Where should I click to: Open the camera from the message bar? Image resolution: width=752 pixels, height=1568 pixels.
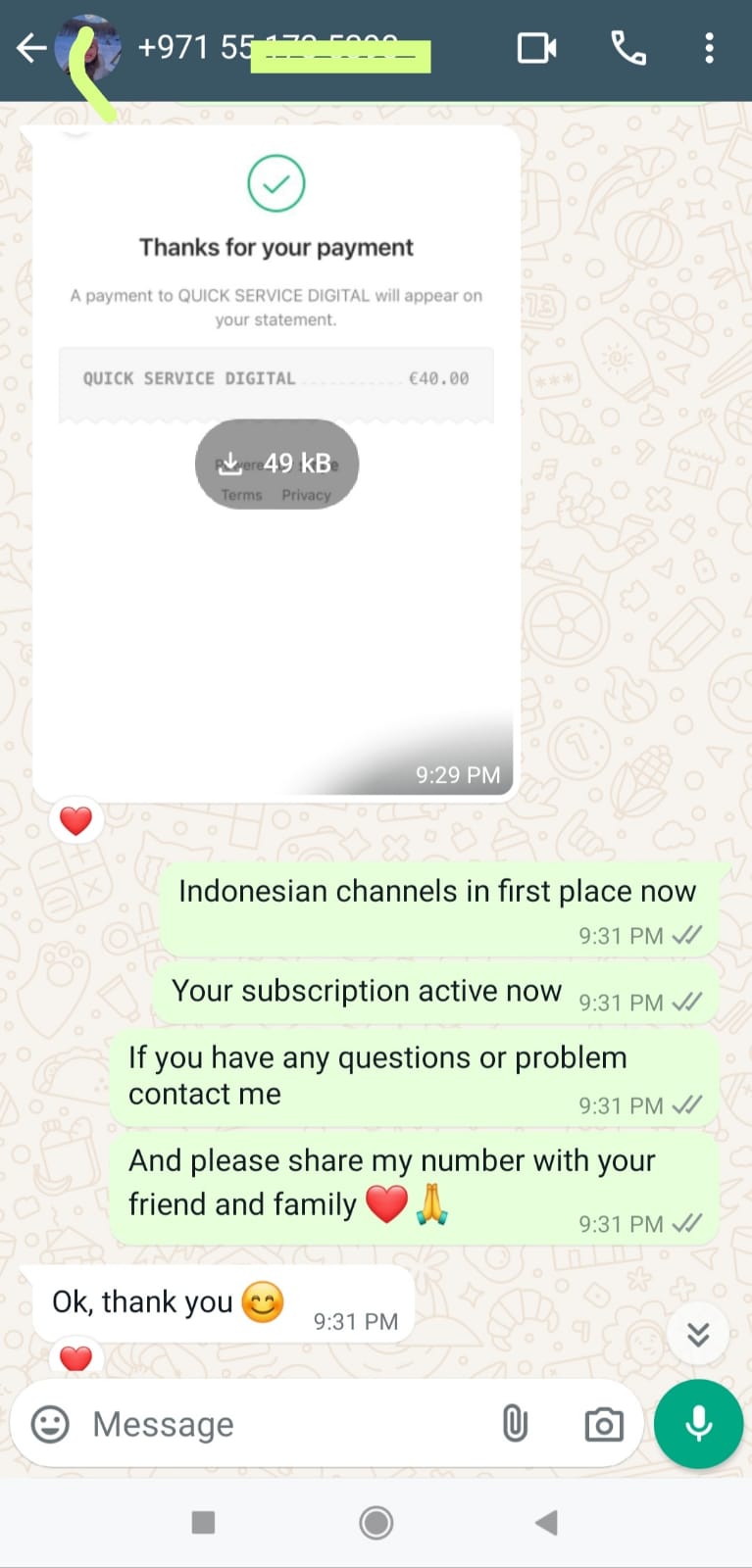pos(603,1424)
